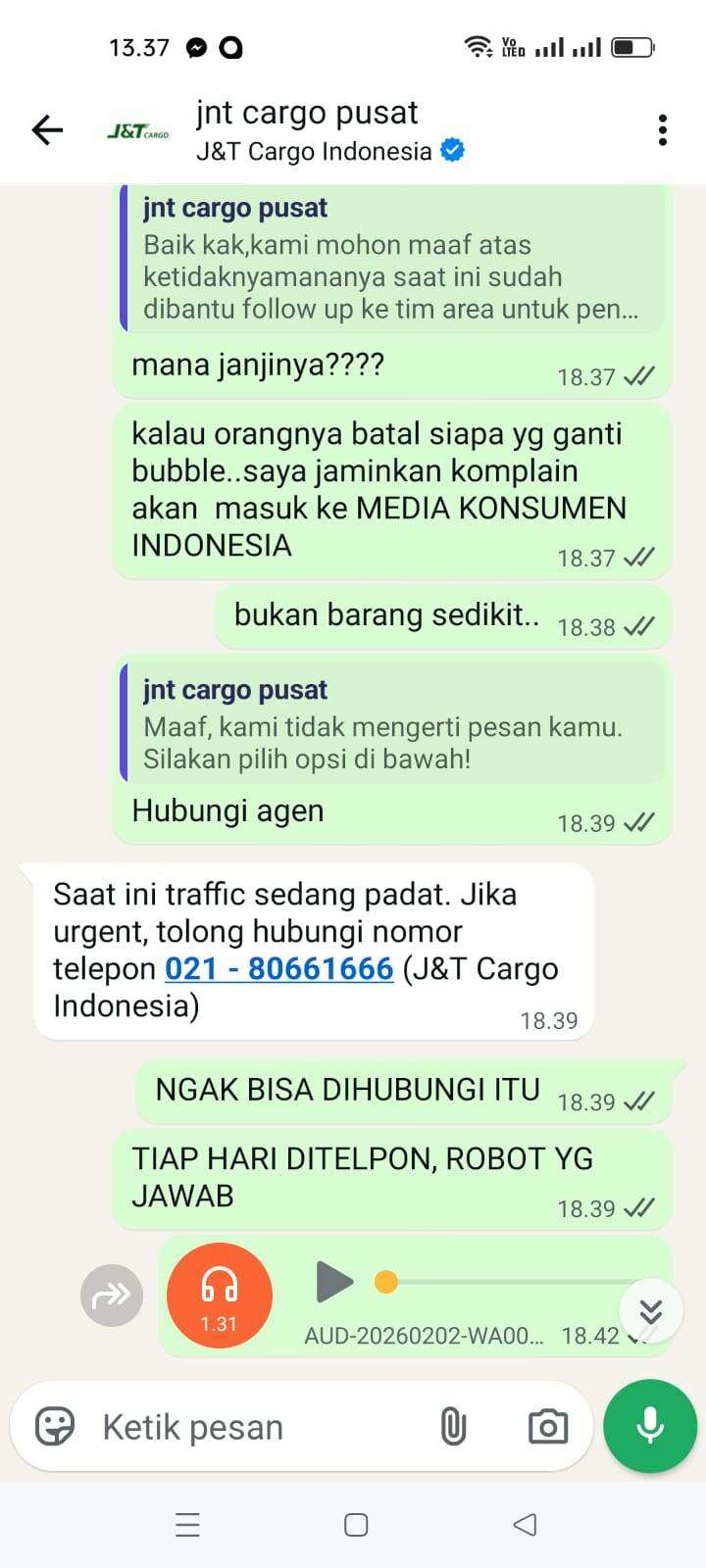Open the camera to send a photo
Viewport: 706px width, 1568px height.
click(547, 1427)
